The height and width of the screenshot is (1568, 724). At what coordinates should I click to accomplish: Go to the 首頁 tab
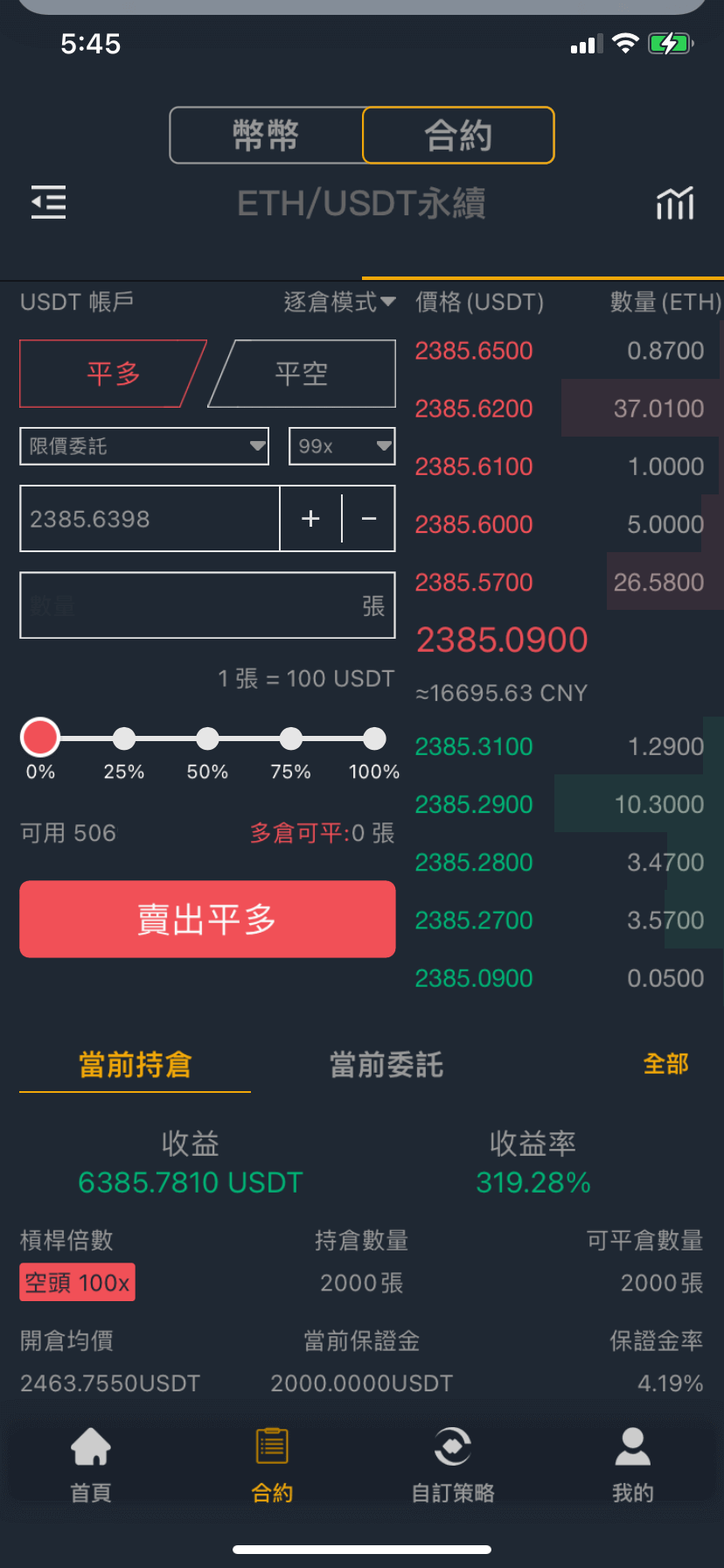tap(91, 1465)
